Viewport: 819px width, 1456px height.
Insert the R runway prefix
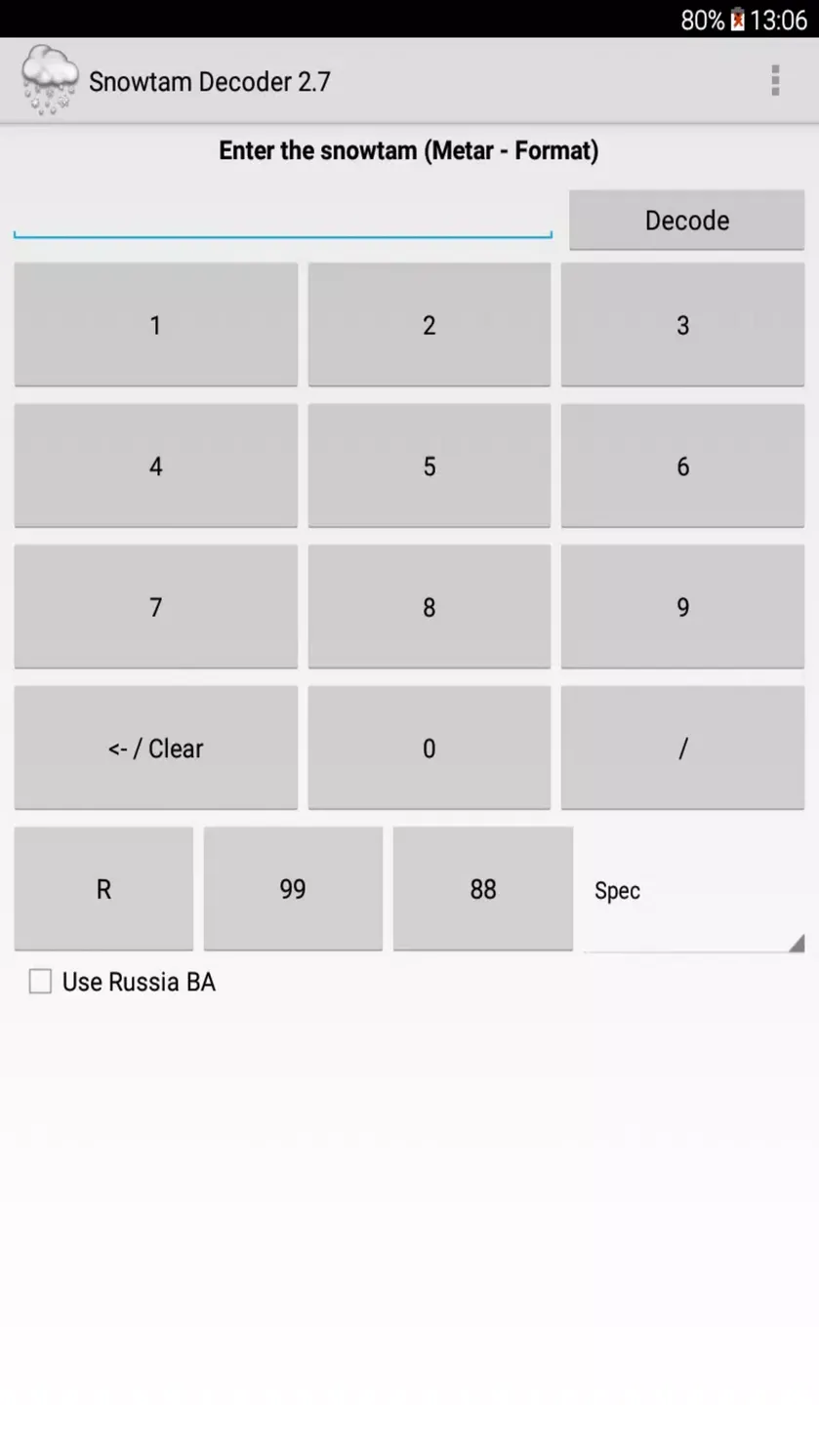(x=103, y=889)
